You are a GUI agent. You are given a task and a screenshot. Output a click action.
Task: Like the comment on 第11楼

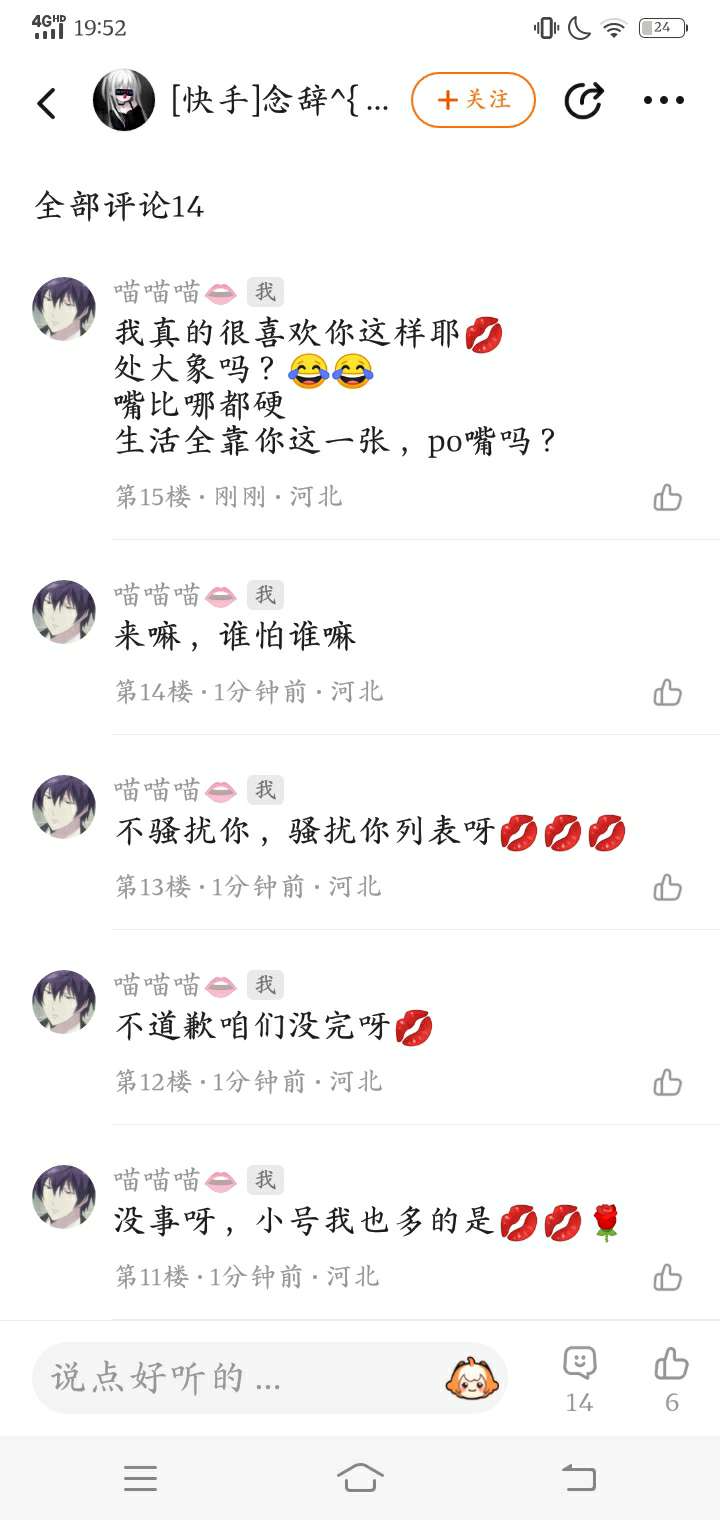[x=668, y=1277]
